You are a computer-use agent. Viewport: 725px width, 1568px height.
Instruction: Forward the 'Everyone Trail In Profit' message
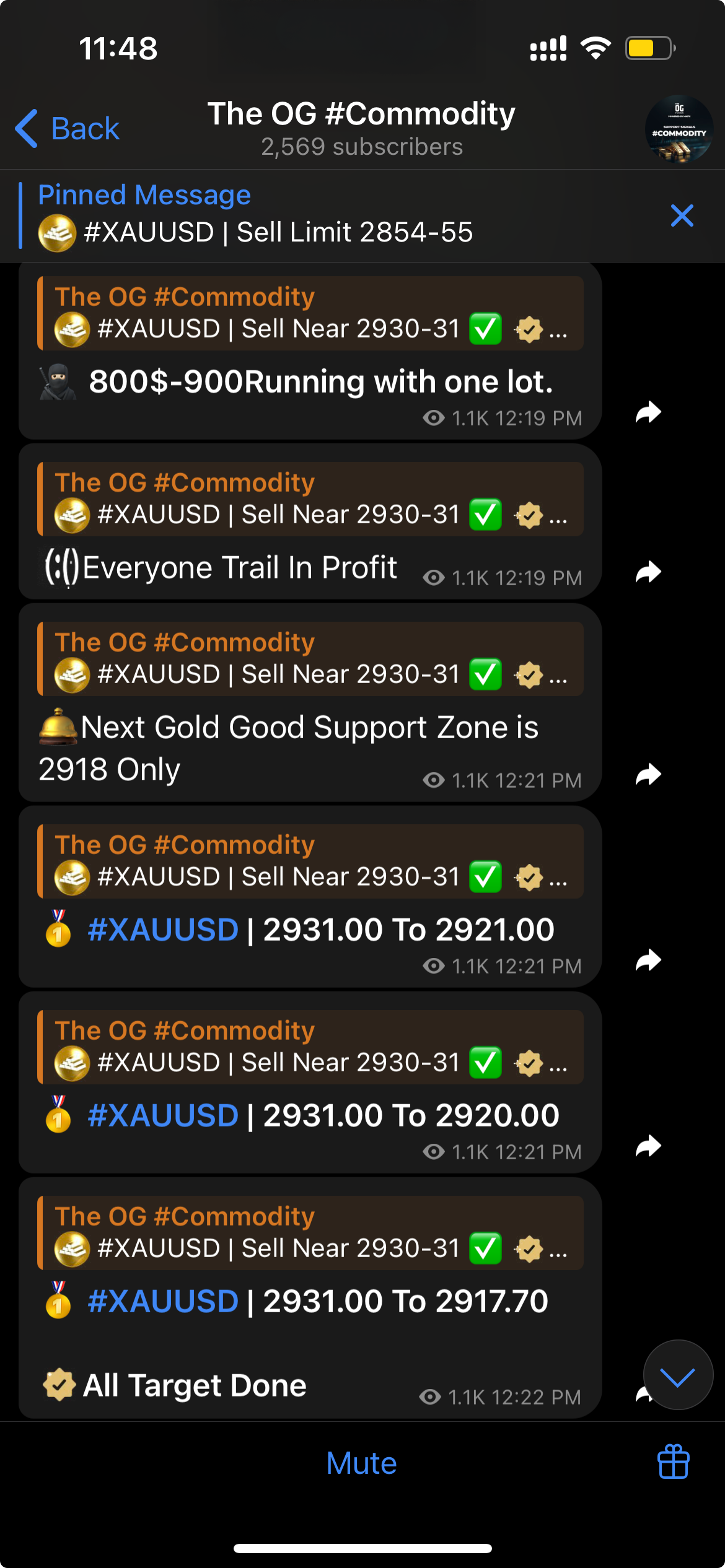point(648,572)
